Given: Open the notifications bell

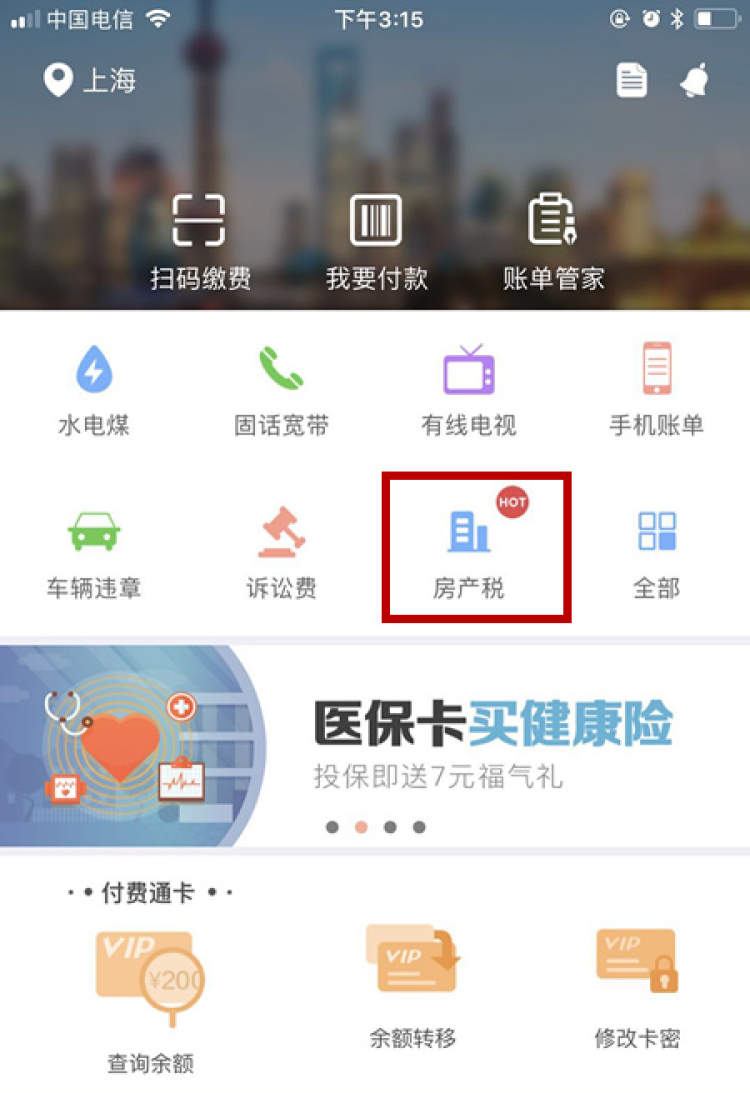Looking at the screenshot, I should coord(695,81).
